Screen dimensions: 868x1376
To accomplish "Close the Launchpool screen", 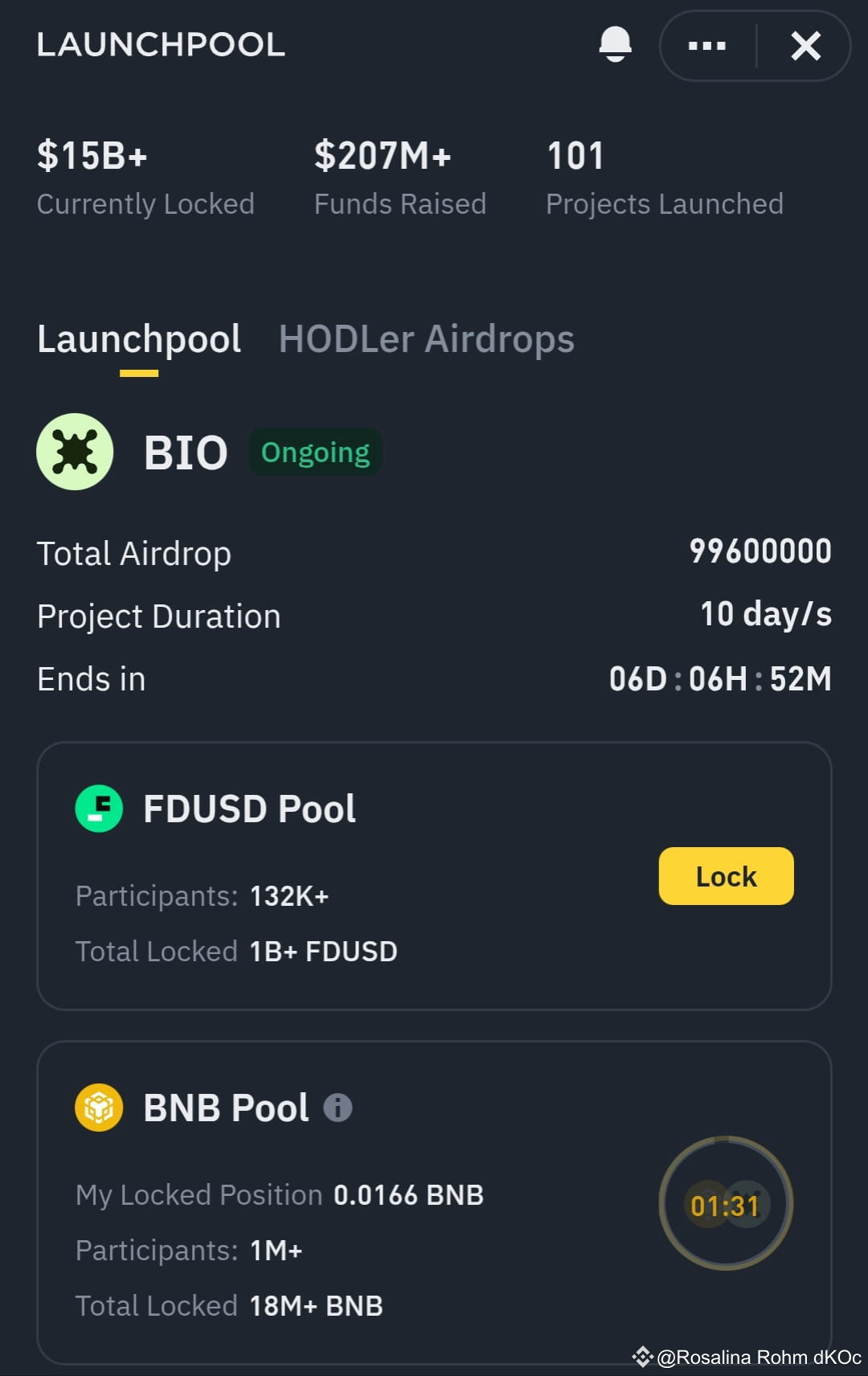I will click(x=805, y=46).
